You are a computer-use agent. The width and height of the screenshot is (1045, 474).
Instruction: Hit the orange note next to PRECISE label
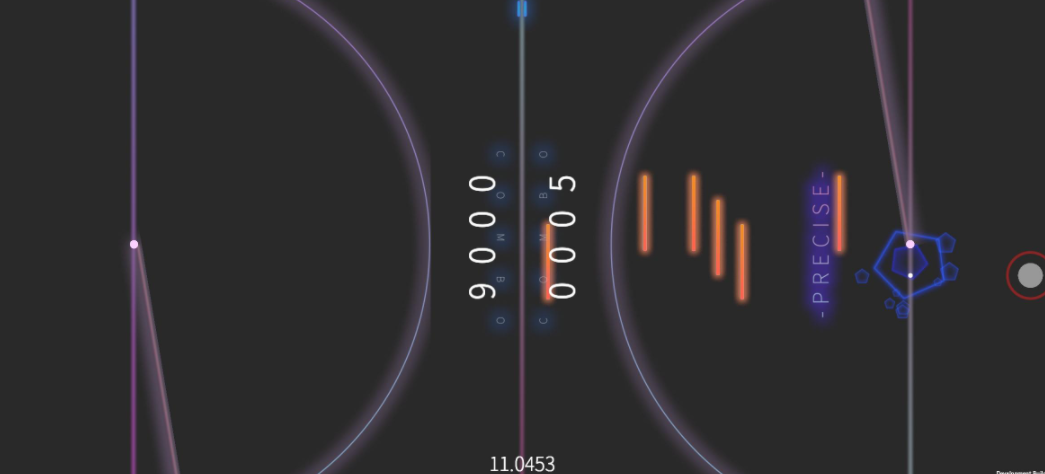pyautogui.click(x=839, y=213)
